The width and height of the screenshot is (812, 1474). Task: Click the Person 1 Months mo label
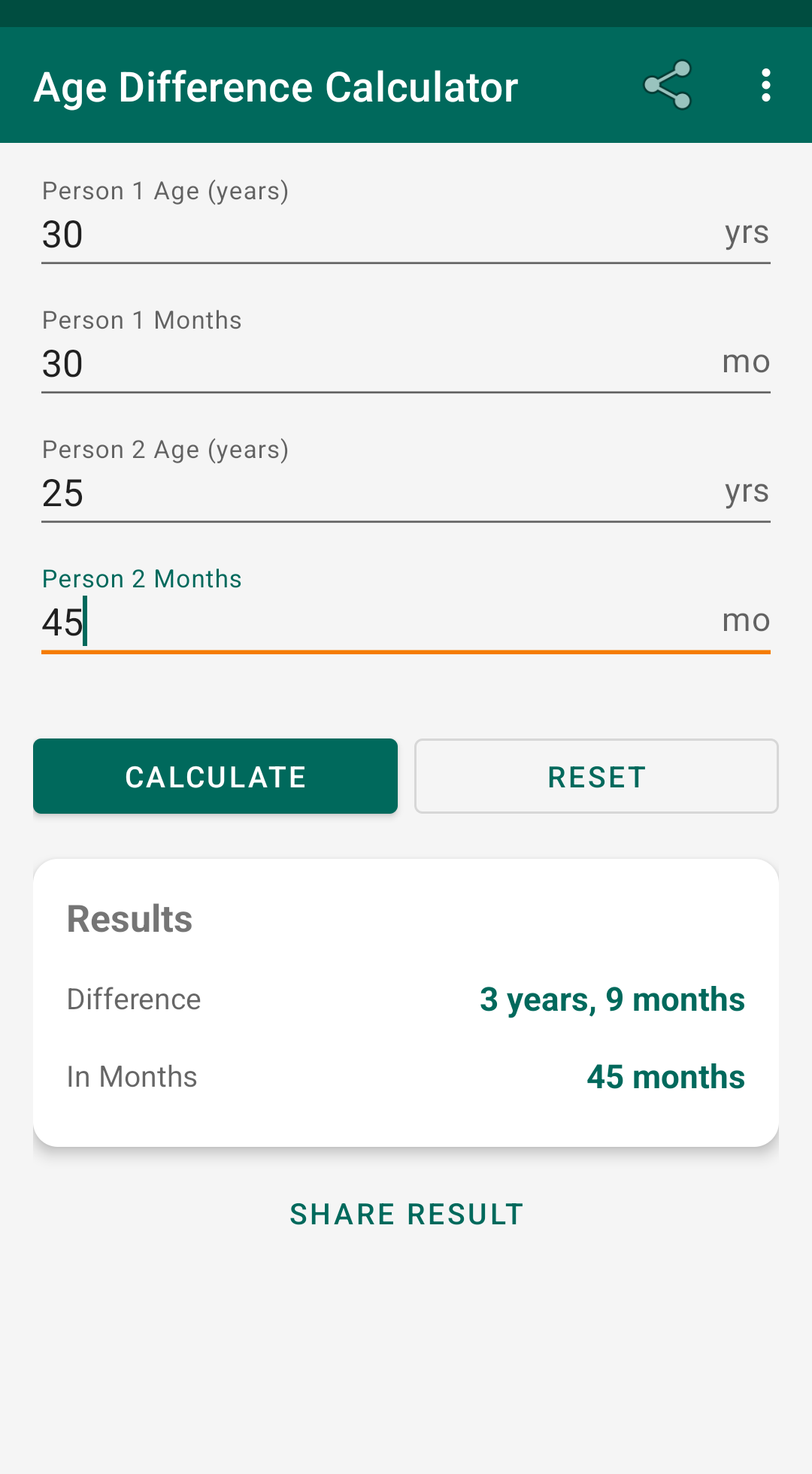coord(747,361)
